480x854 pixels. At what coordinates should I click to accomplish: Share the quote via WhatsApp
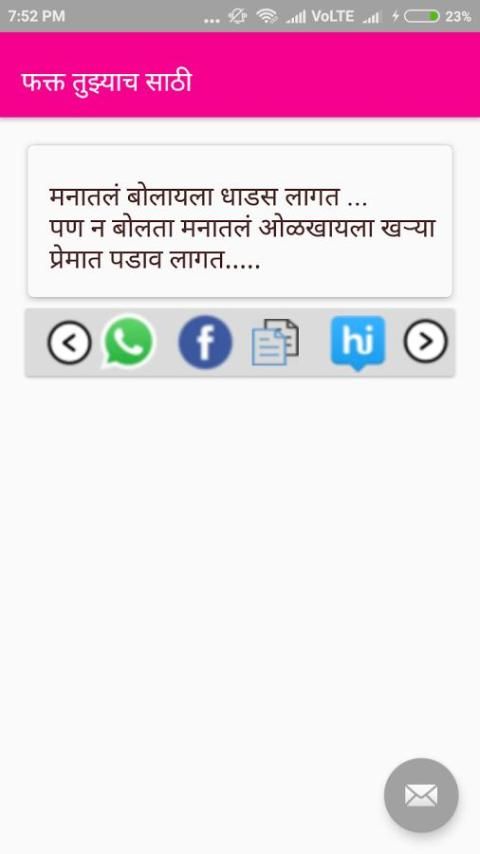[129, 341]
